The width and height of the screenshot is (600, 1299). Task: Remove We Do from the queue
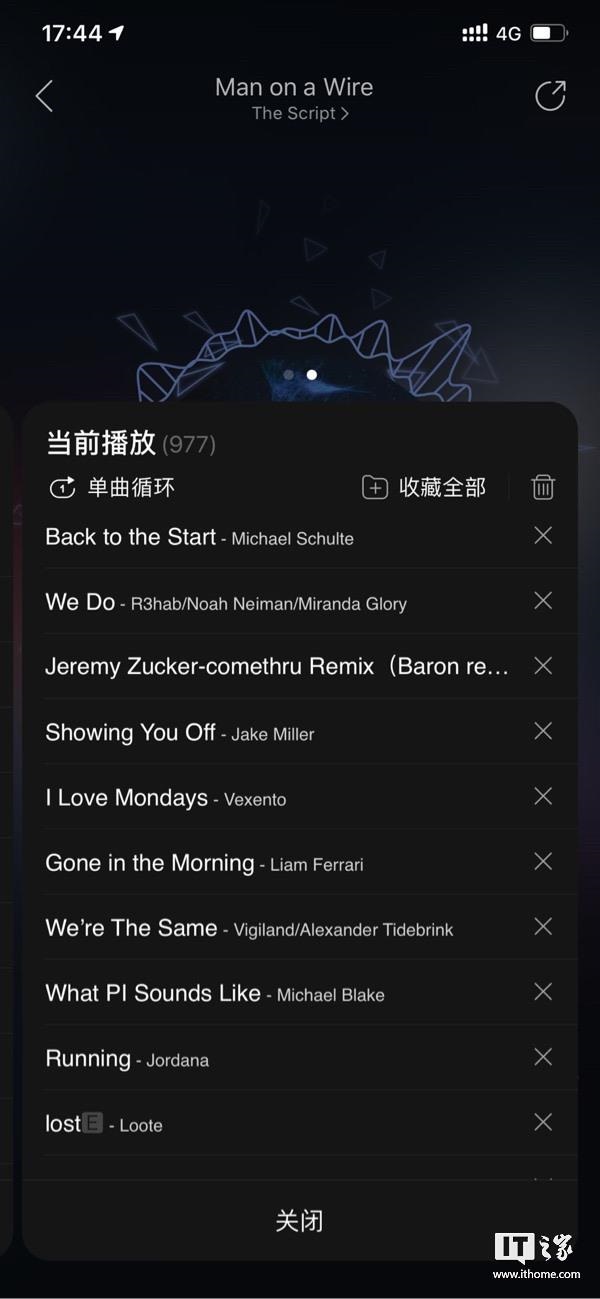tap(543, 601)
